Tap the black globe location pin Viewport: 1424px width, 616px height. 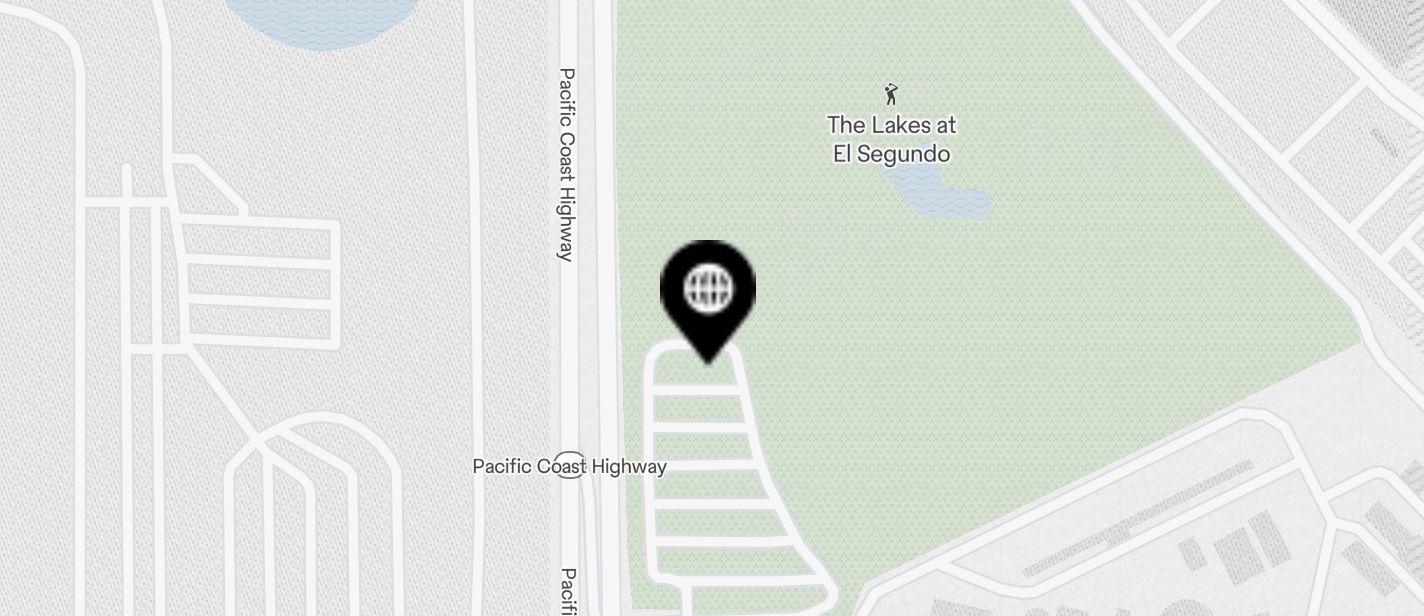tap(708, 291)
